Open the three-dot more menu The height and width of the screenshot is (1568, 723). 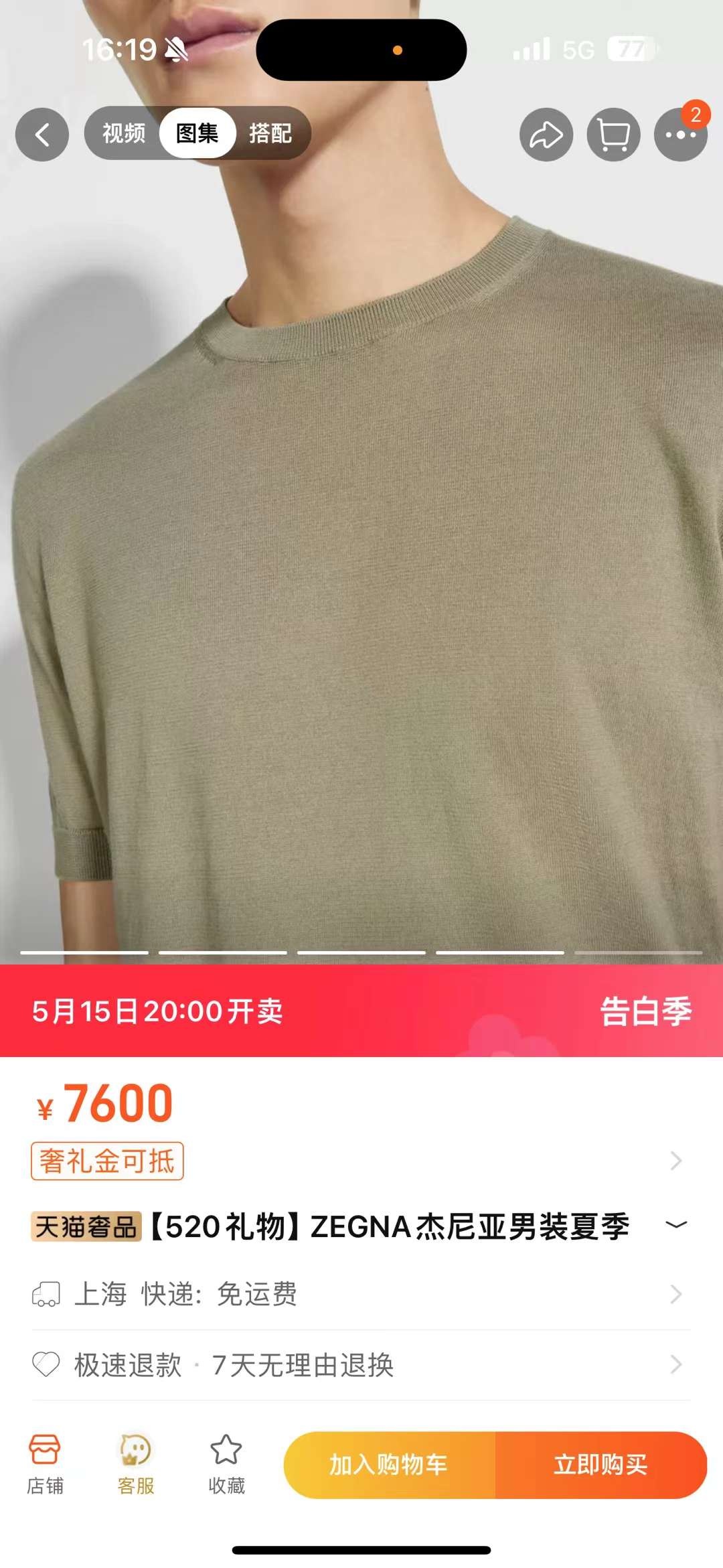click(680, 135)
